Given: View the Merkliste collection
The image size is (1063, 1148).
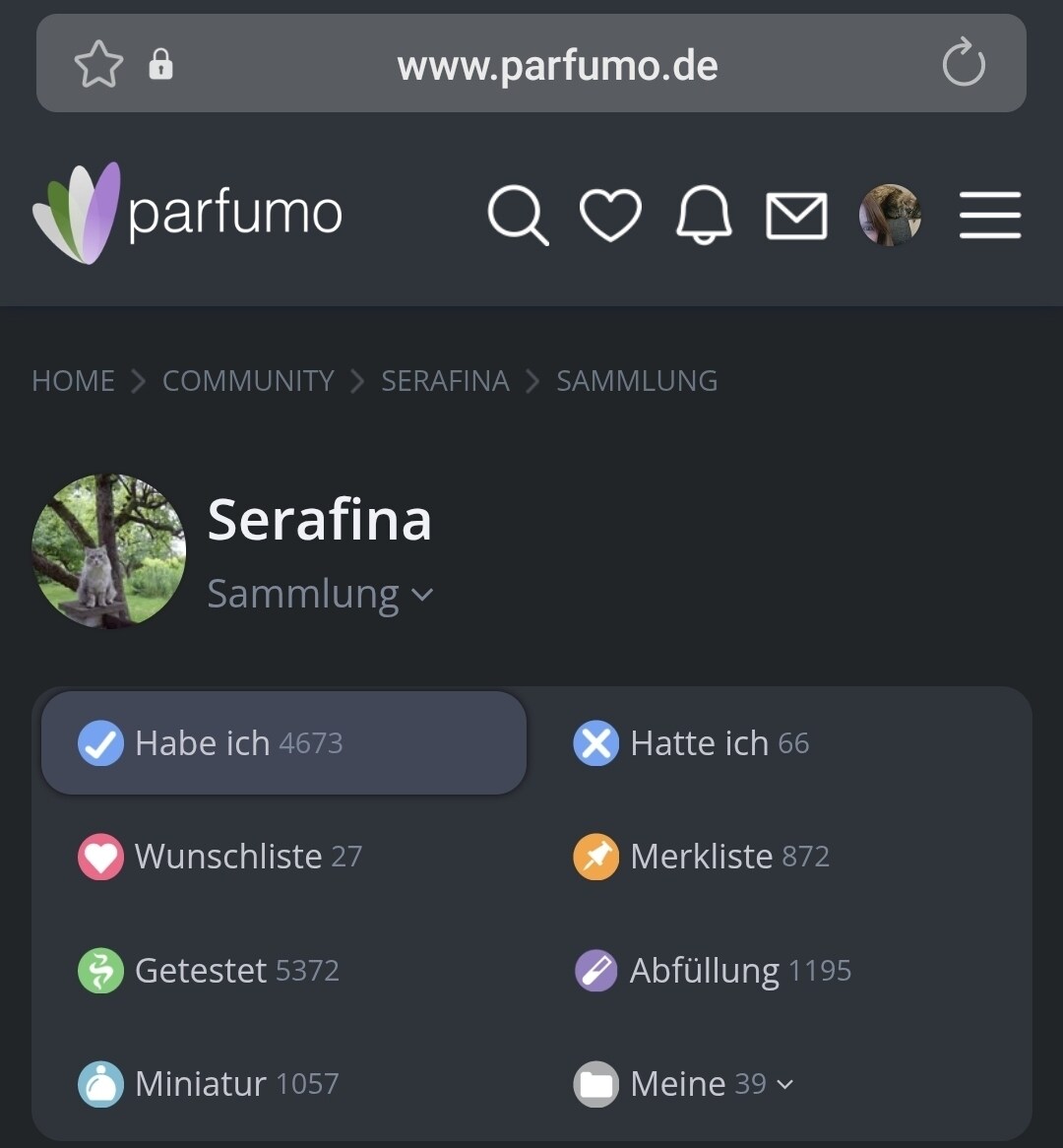Looking at the screenshot, I should (x=728, y=857).
